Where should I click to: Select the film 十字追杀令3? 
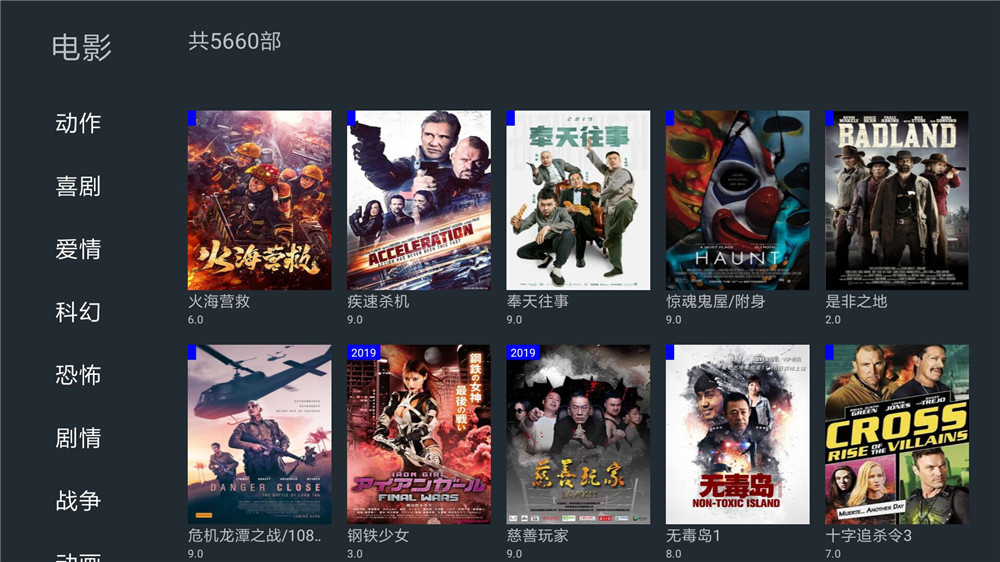896,434
